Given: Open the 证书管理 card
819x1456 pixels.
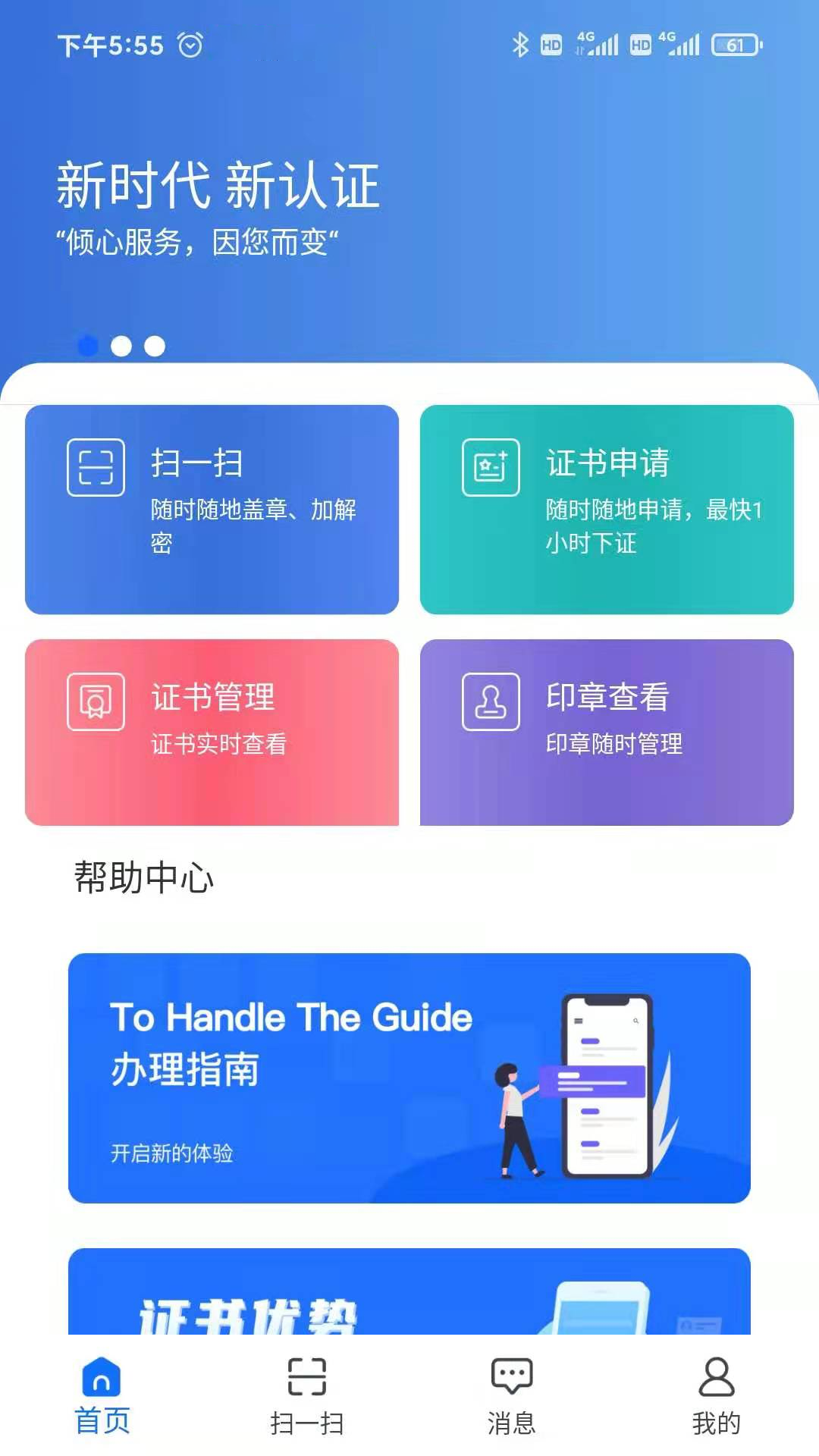Looking at the screenshot, I should click(x=212, y=732).
